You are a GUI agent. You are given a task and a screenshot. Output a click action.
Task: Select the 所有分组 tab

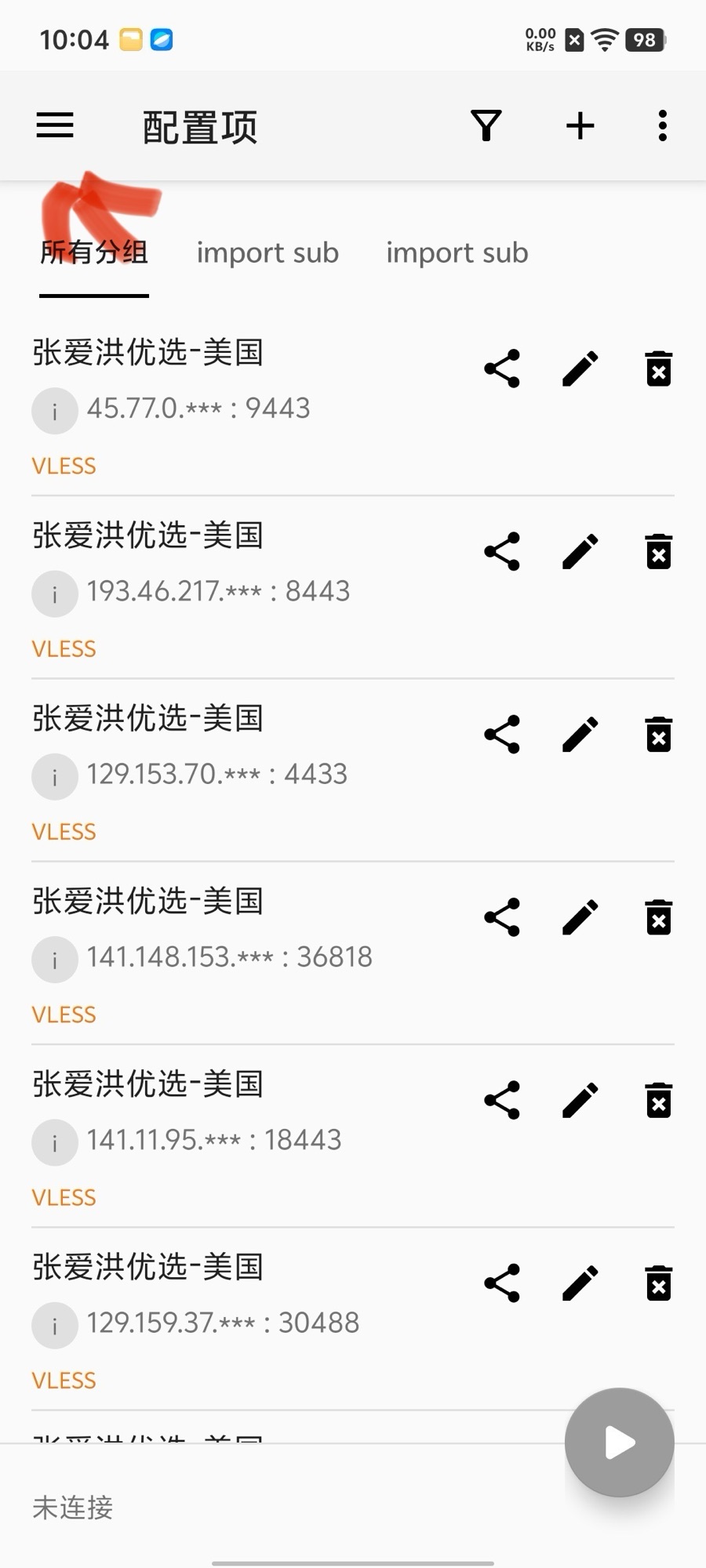click(x=93, y=252)
